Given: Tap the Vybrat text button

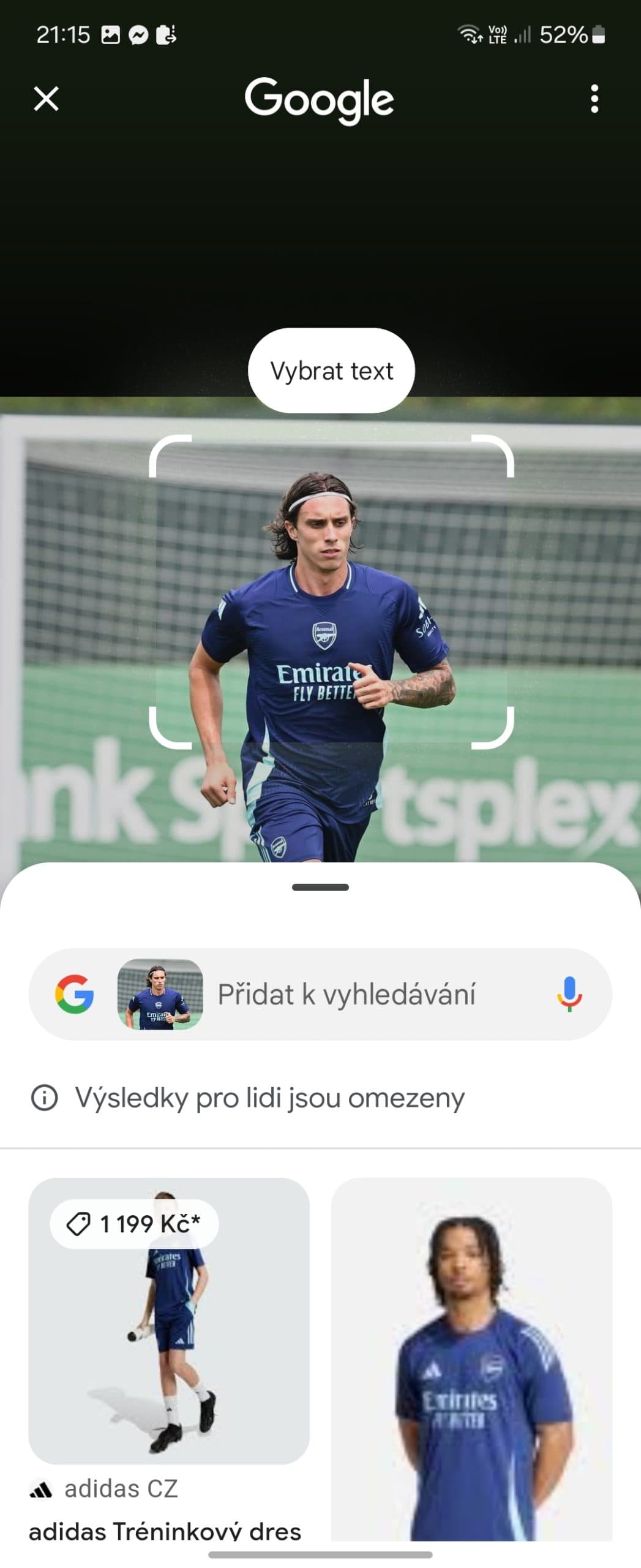Looking at the screenshot, I should coord(331,371).
